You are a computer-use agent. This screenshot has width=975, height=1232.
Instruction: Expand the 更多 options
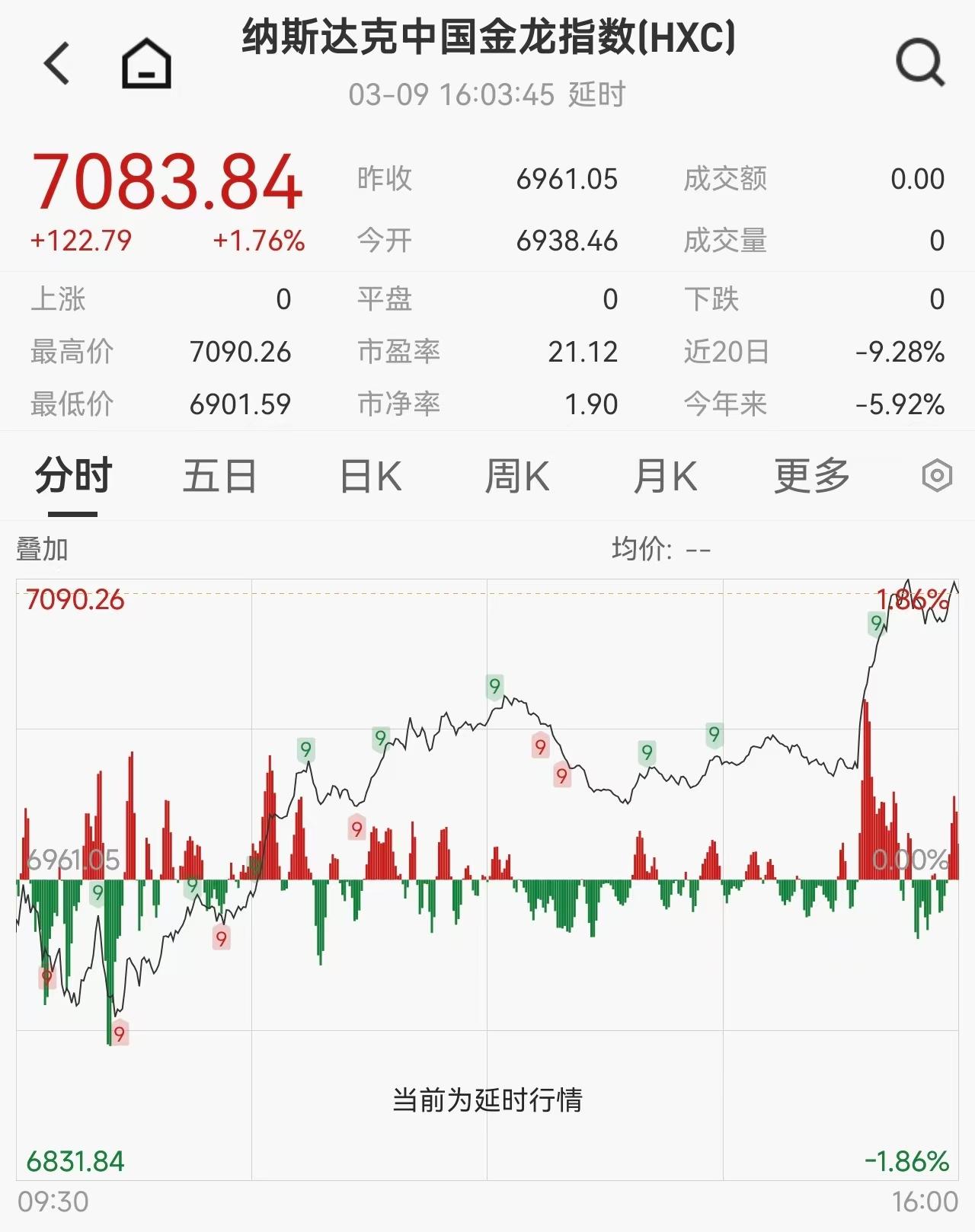812,476
